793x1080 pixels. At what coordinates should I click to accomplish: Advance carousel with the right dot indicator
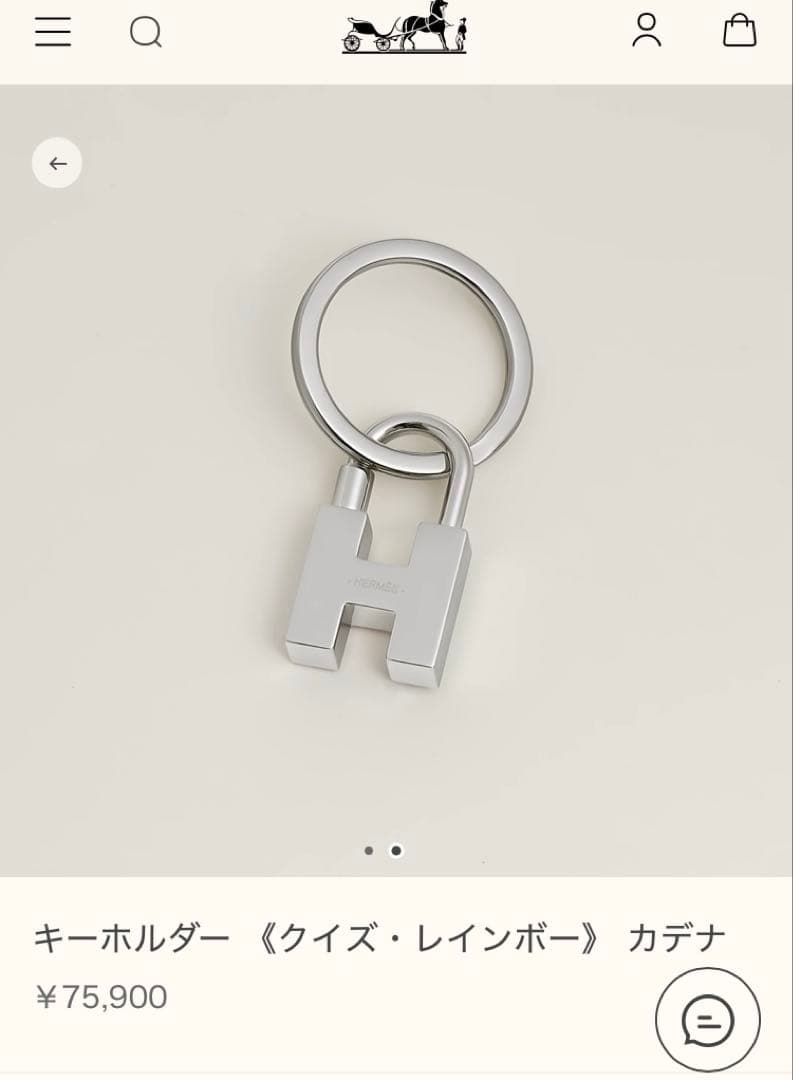tap(397, 852)
